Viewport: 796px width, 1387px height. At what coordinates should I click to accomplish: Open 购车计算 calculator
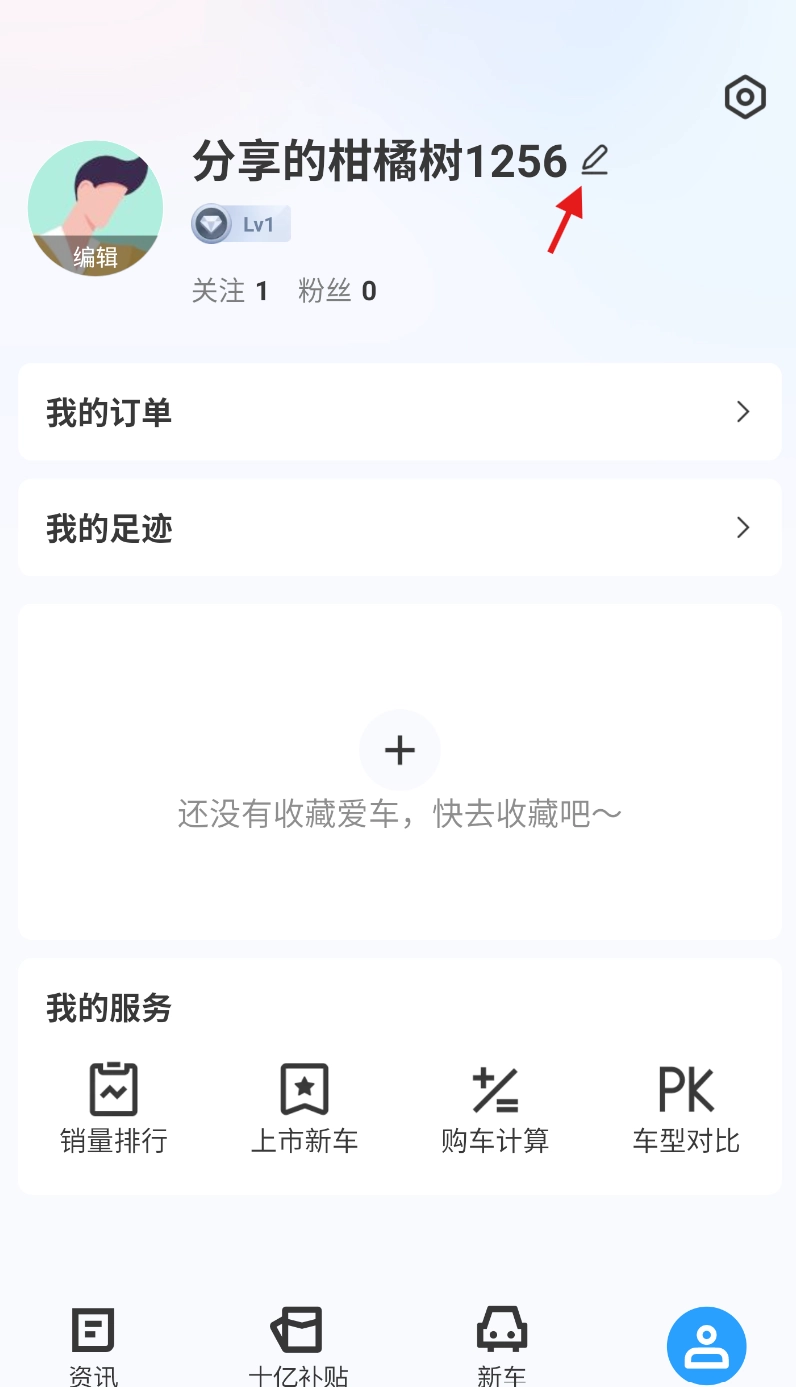tap(495, 1108)
